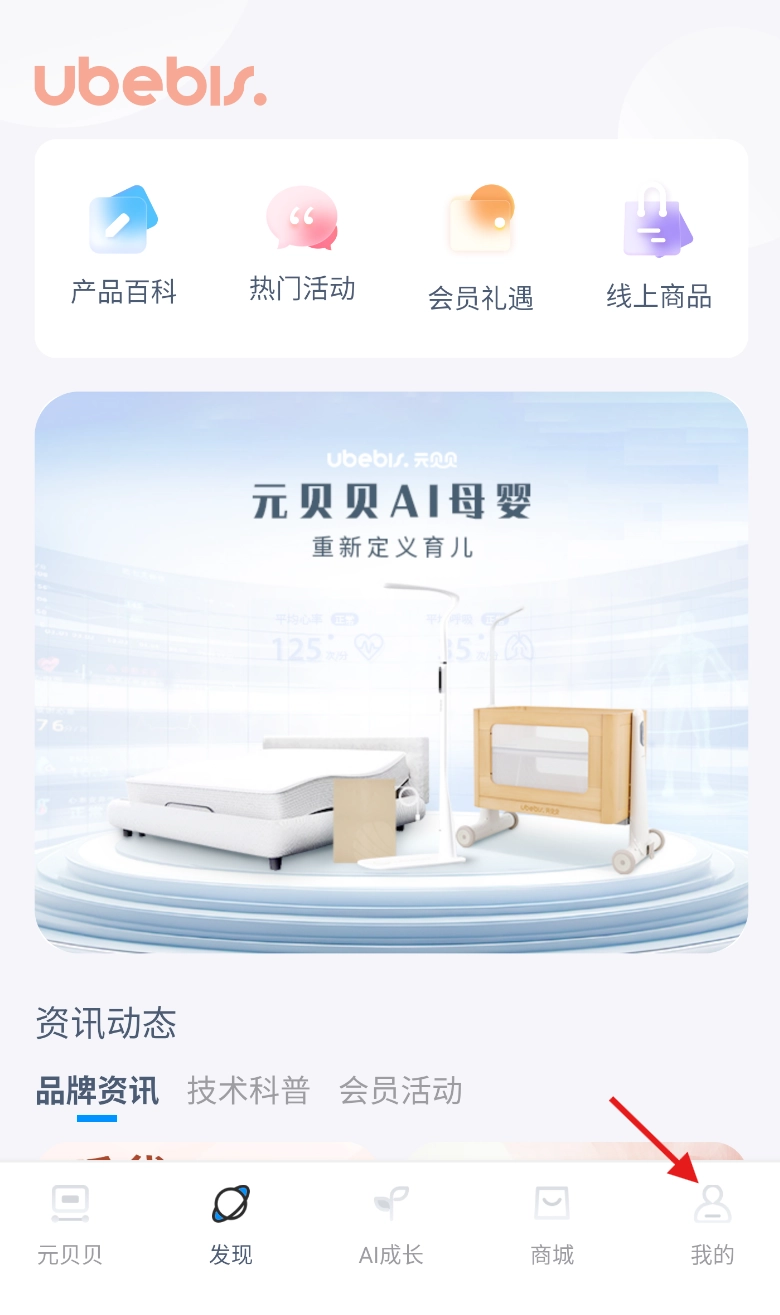Viewport: 780px width, 1315px height.
Task: Open 产品百科 product encyclopedia
Action: click(123, 246)
